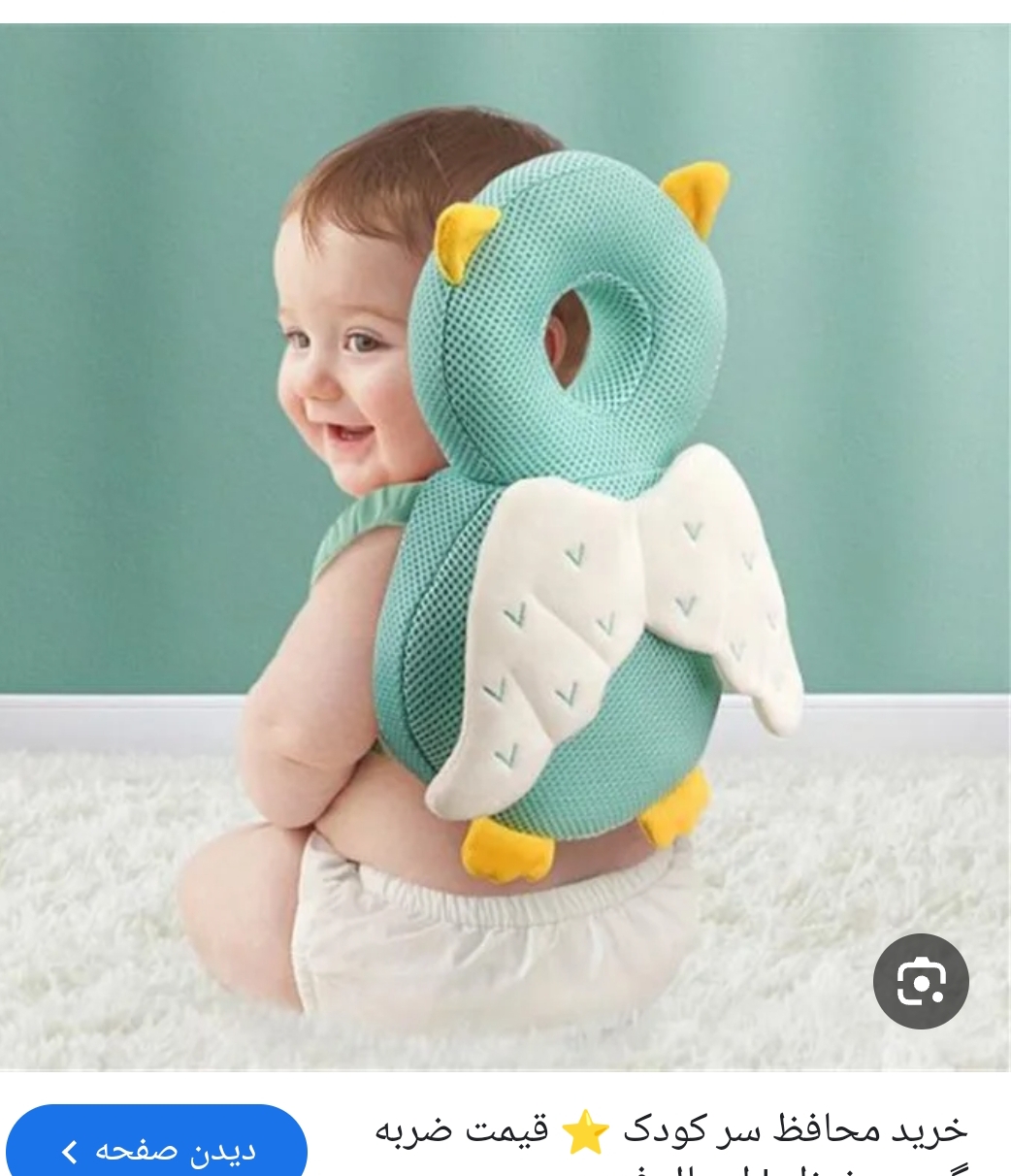The height and width of the screenshot is (1176, 1011).
Task: Open Google Lens visual search icon
Action: [921, 982]
